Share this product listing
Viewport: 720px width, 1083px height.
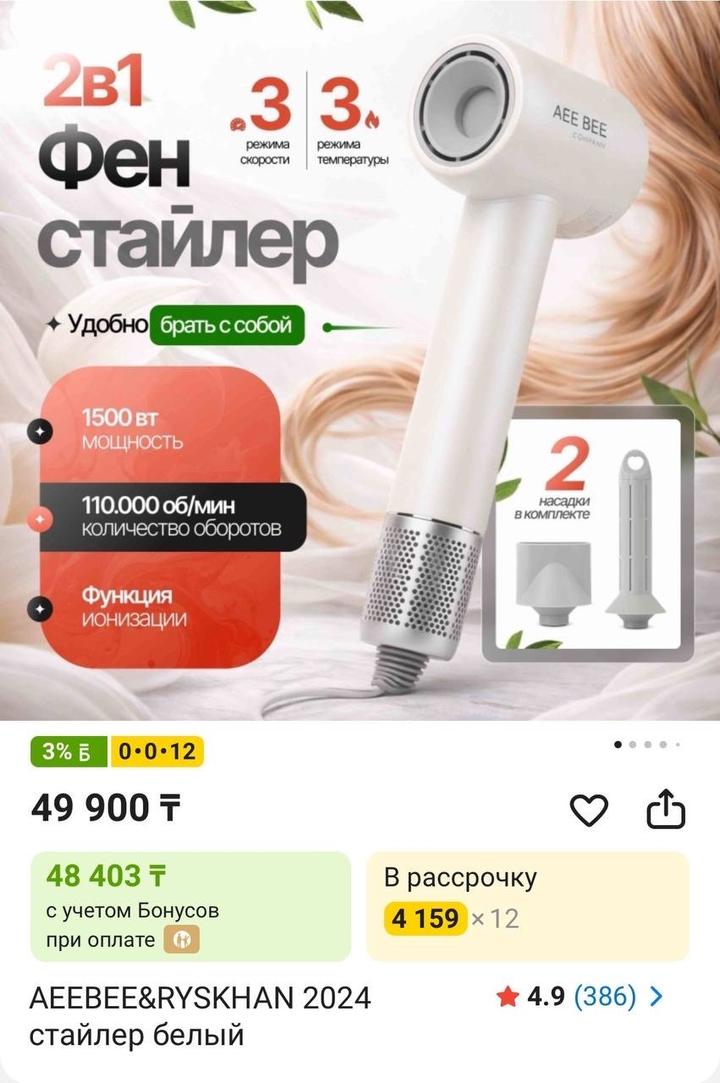[x=665, y=810]
